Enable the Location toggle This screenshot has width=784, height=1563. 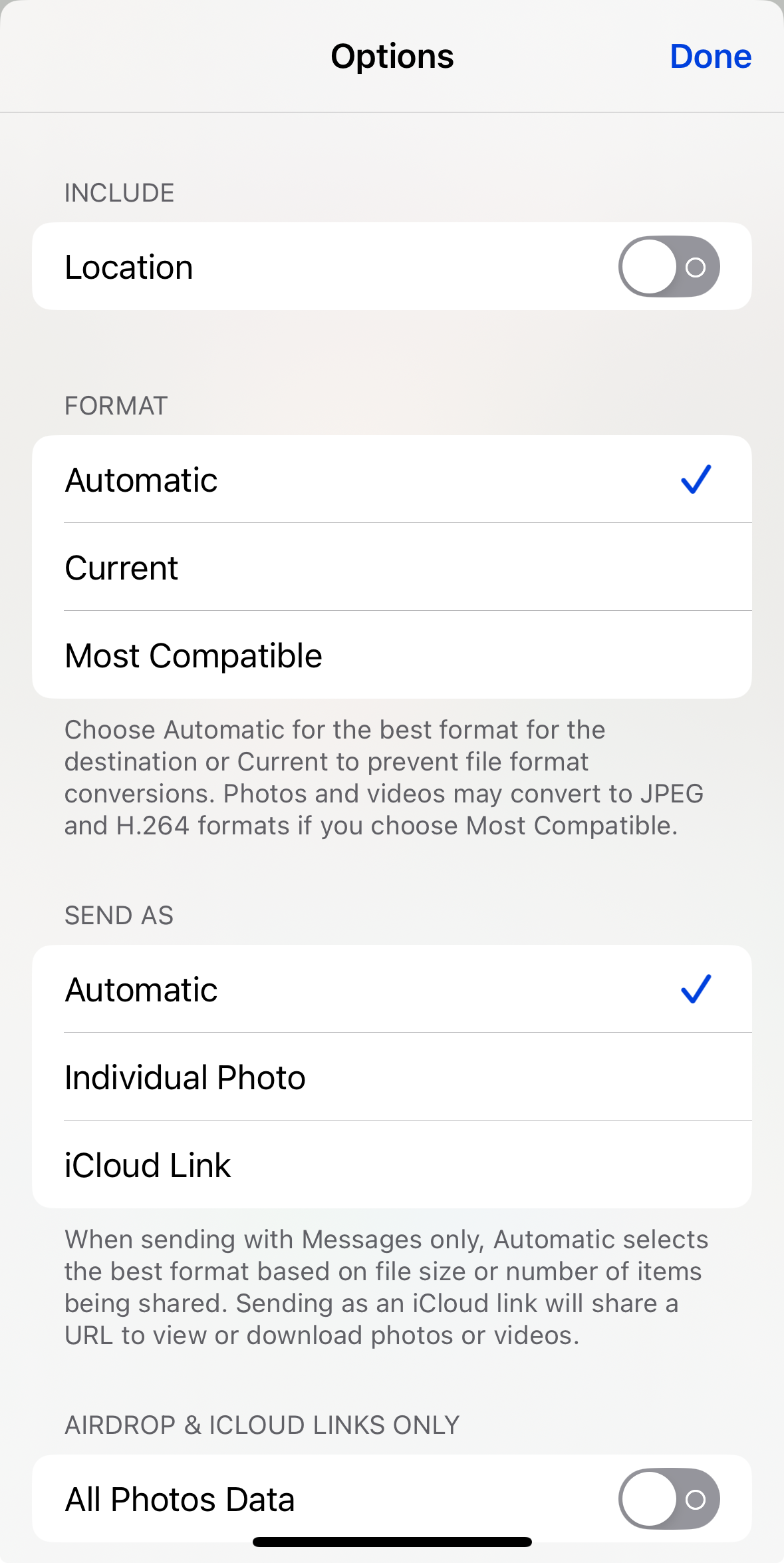[x=668, y=267]
